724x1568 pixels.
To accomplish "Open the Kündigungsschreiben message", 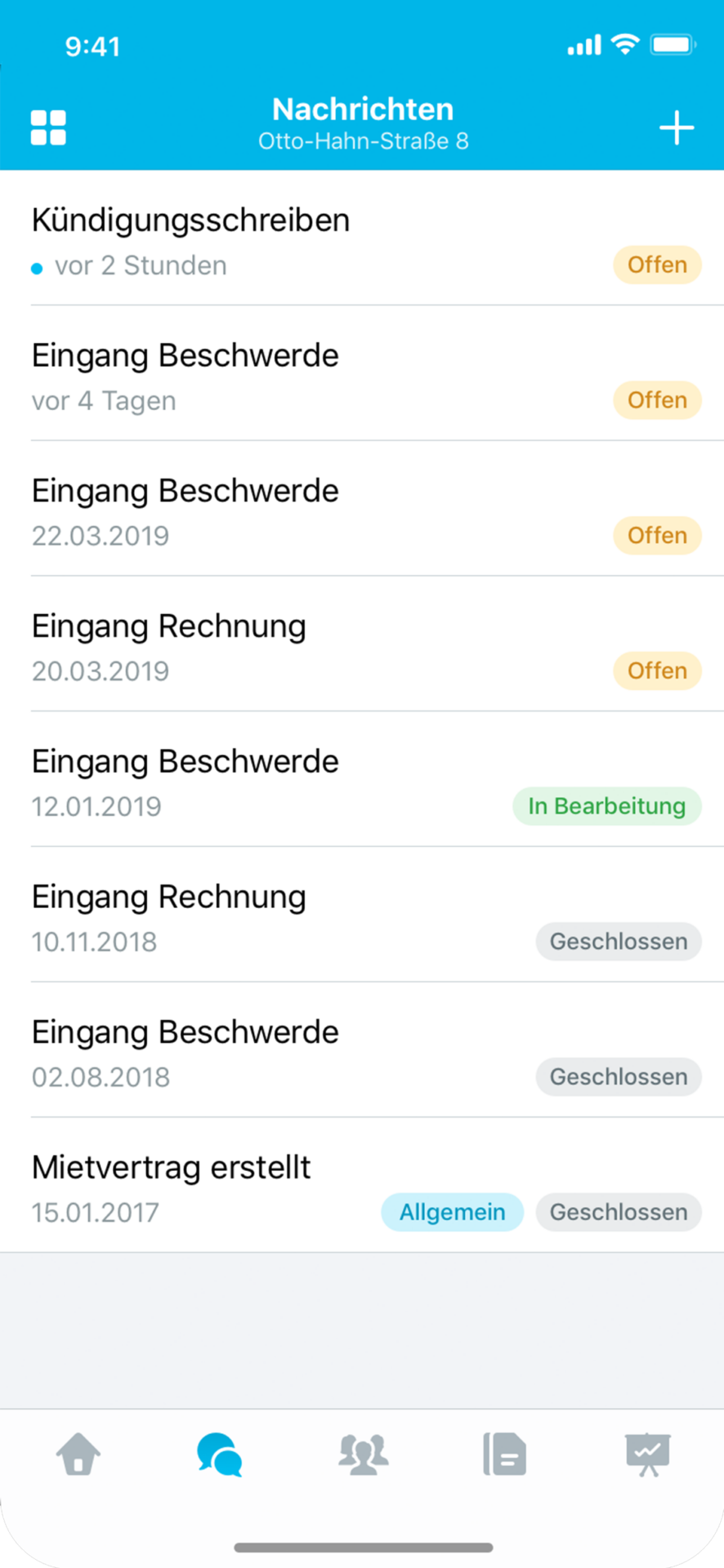I will (362, 238).
